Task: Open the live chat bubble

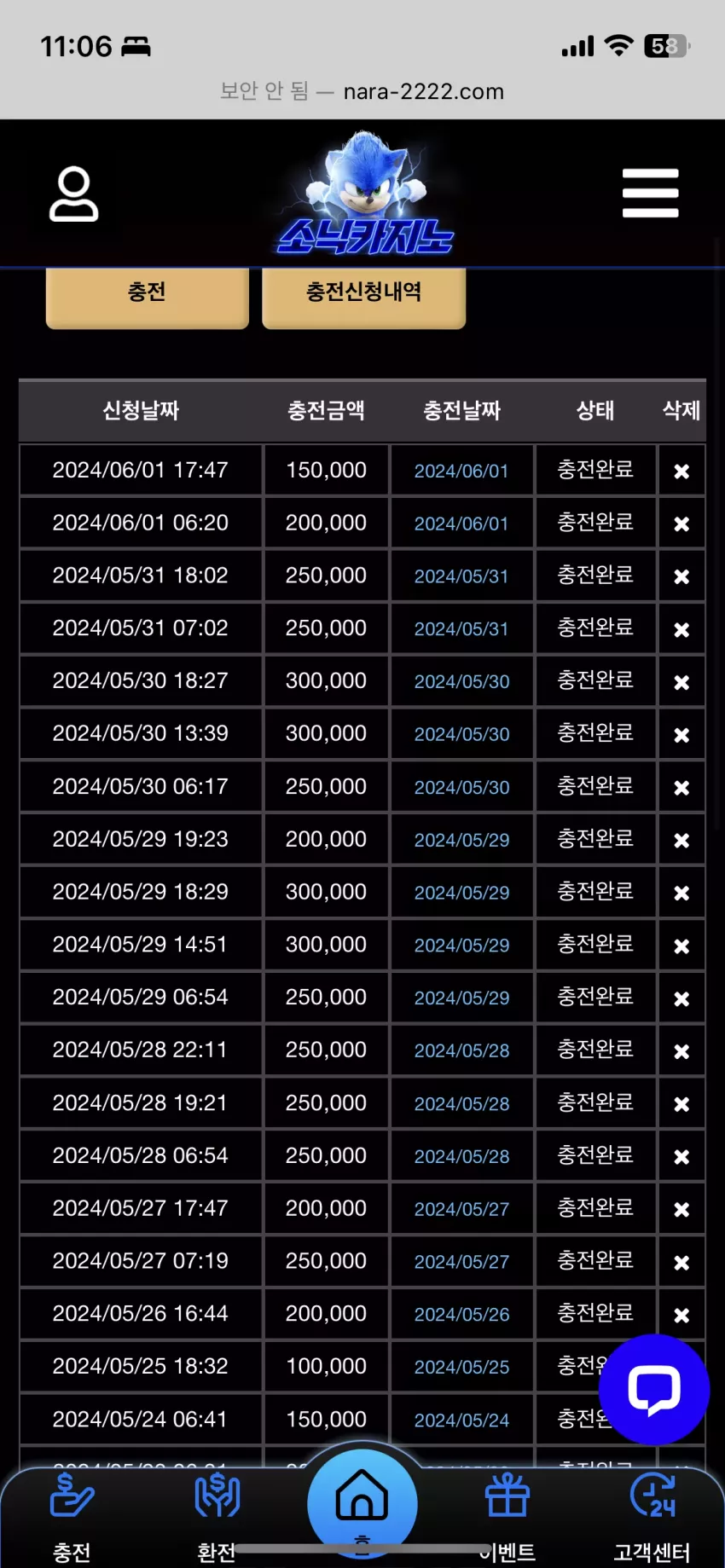Action: click(x=654, y=1389)
